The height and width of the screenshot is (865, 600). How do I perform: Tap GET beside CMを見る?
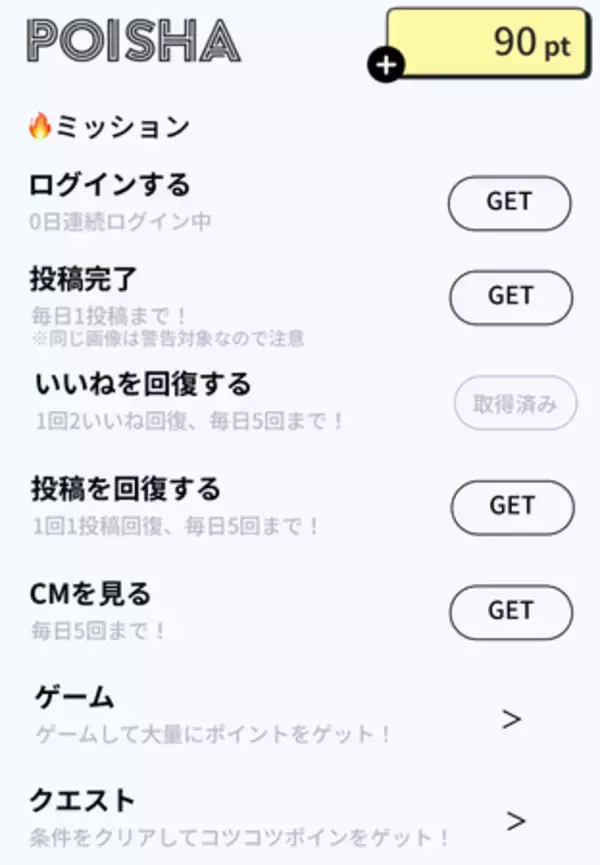[x=510, y=611]
